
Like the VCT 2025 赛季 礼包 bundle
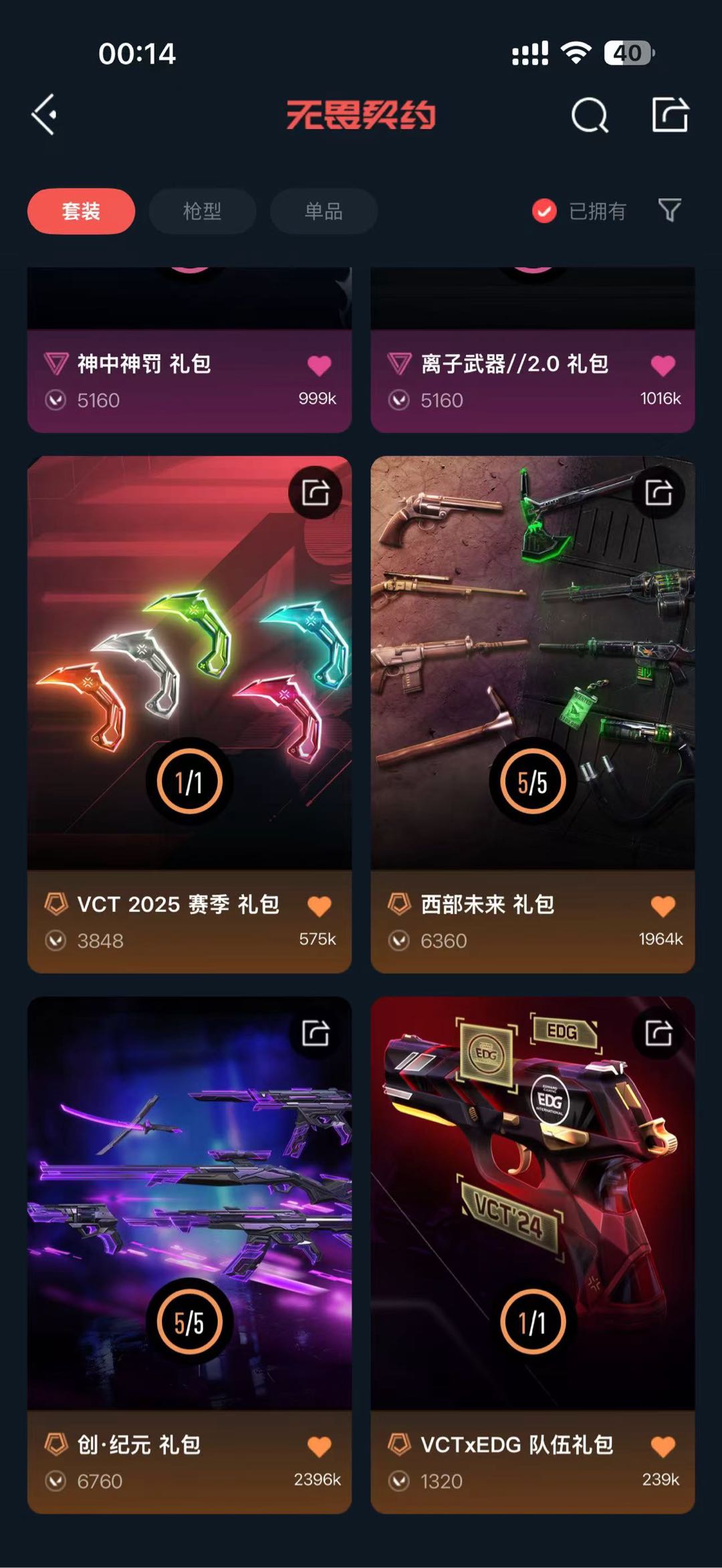click(320, 906)
